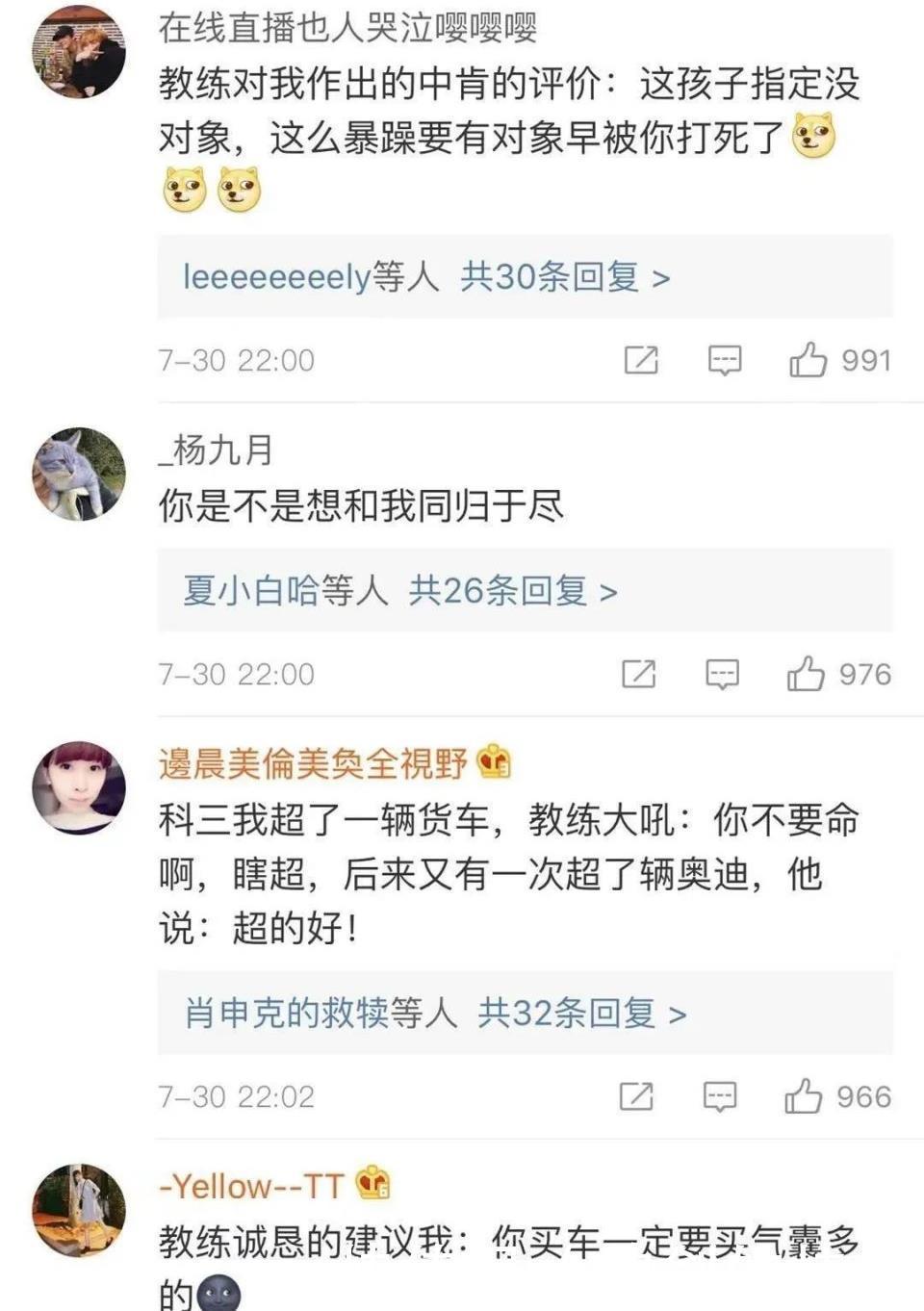Click the forward icon on the first comment

tap(643, 358)
